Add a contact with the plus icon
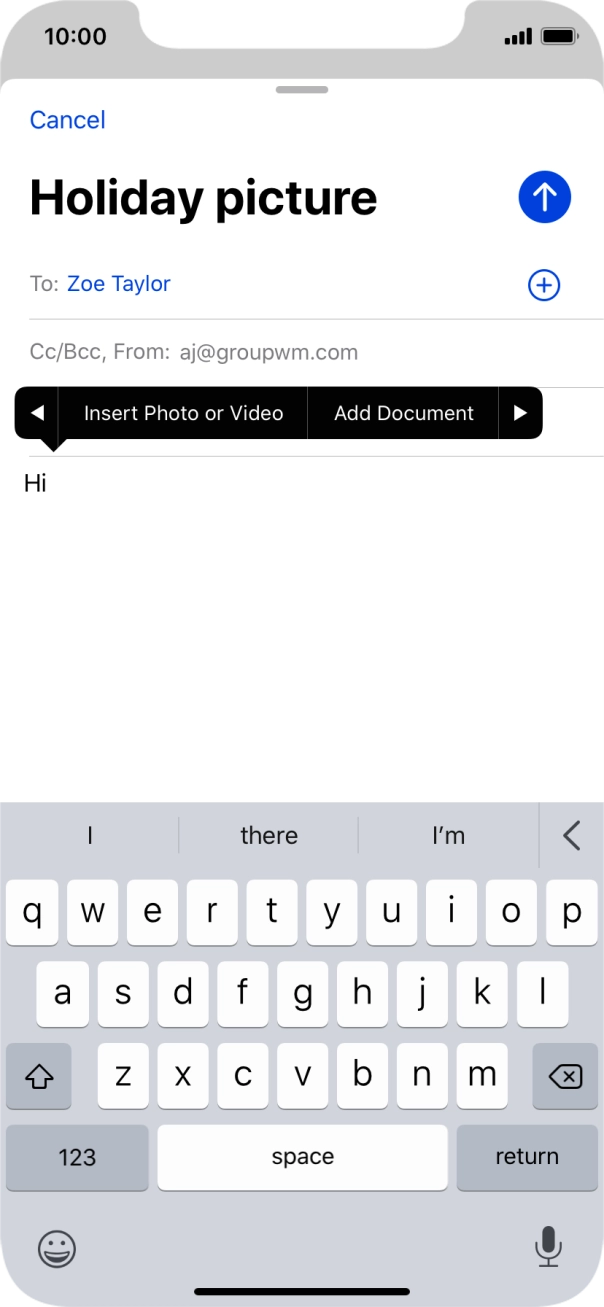Screen dimensions: 604x1307 point(544,285)
